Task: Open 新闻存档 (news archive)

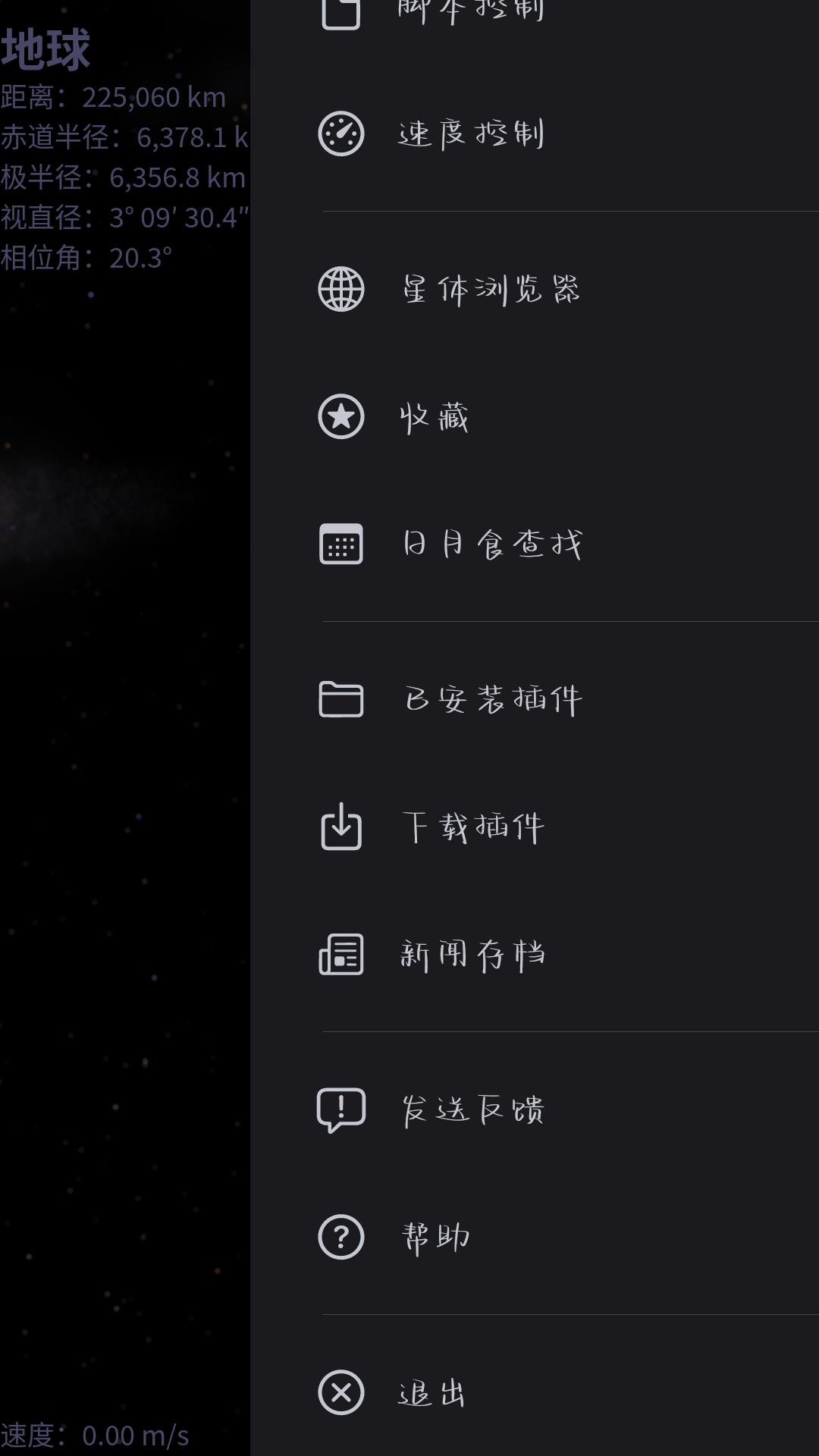Action: pos(472,955)
